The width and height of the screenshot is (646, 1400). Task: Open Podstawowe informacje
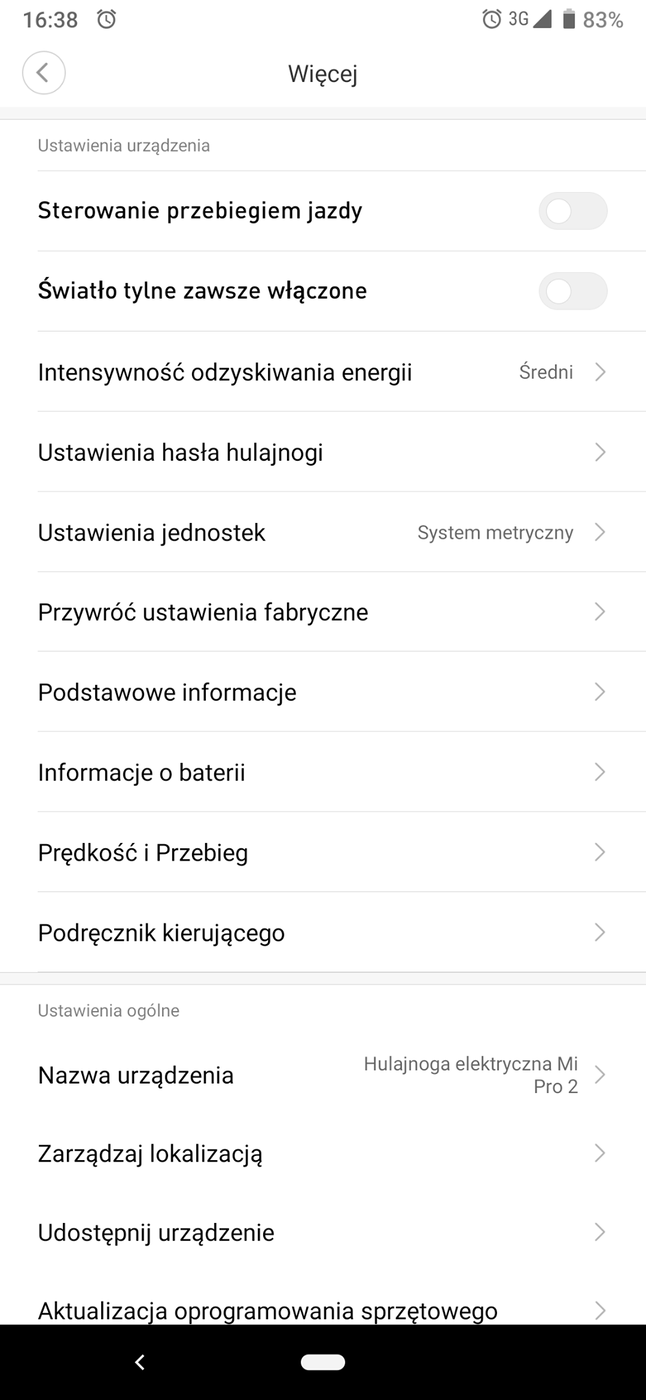(322, 692)
